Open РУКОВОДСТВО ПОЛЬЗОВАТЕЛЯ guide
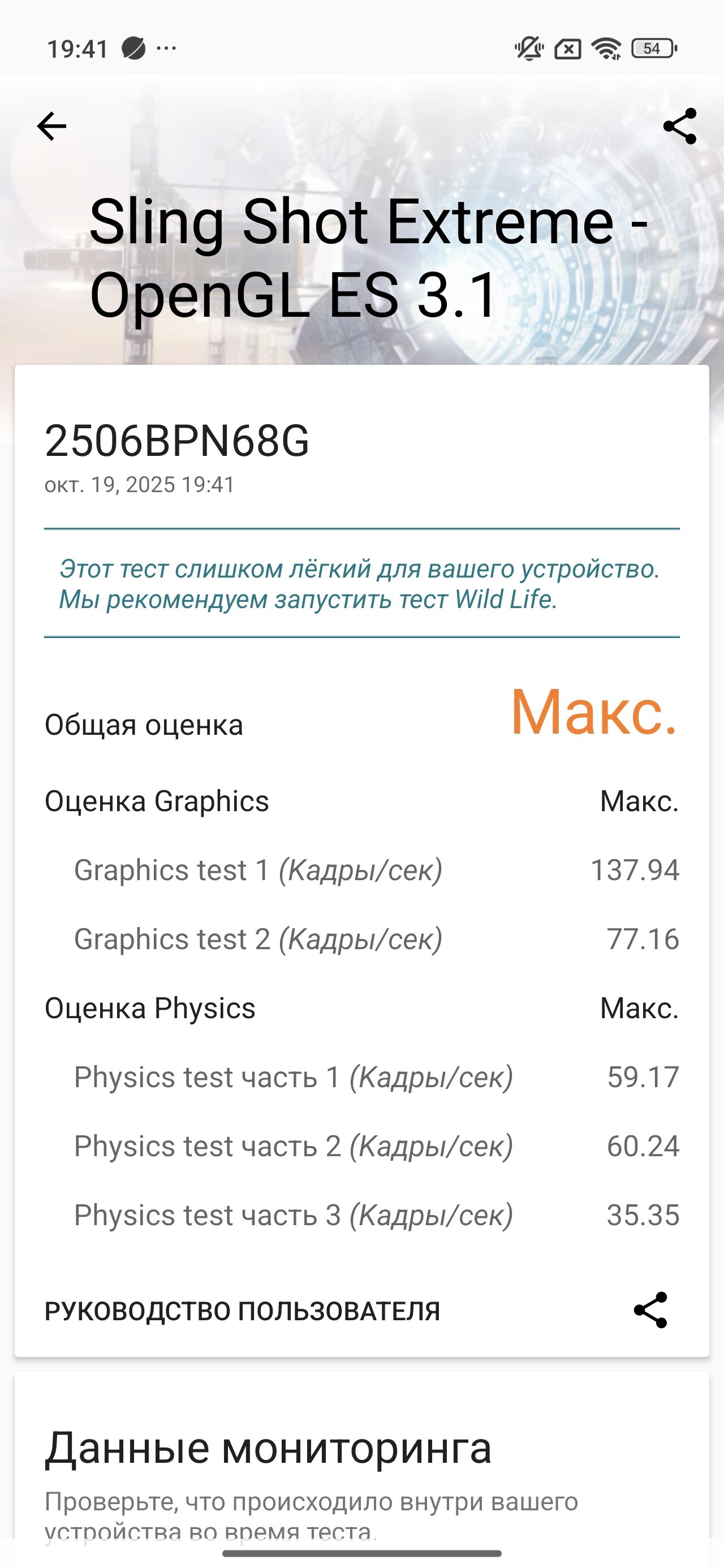This screenshot has width=724, height=1568. coord(242,1311)
